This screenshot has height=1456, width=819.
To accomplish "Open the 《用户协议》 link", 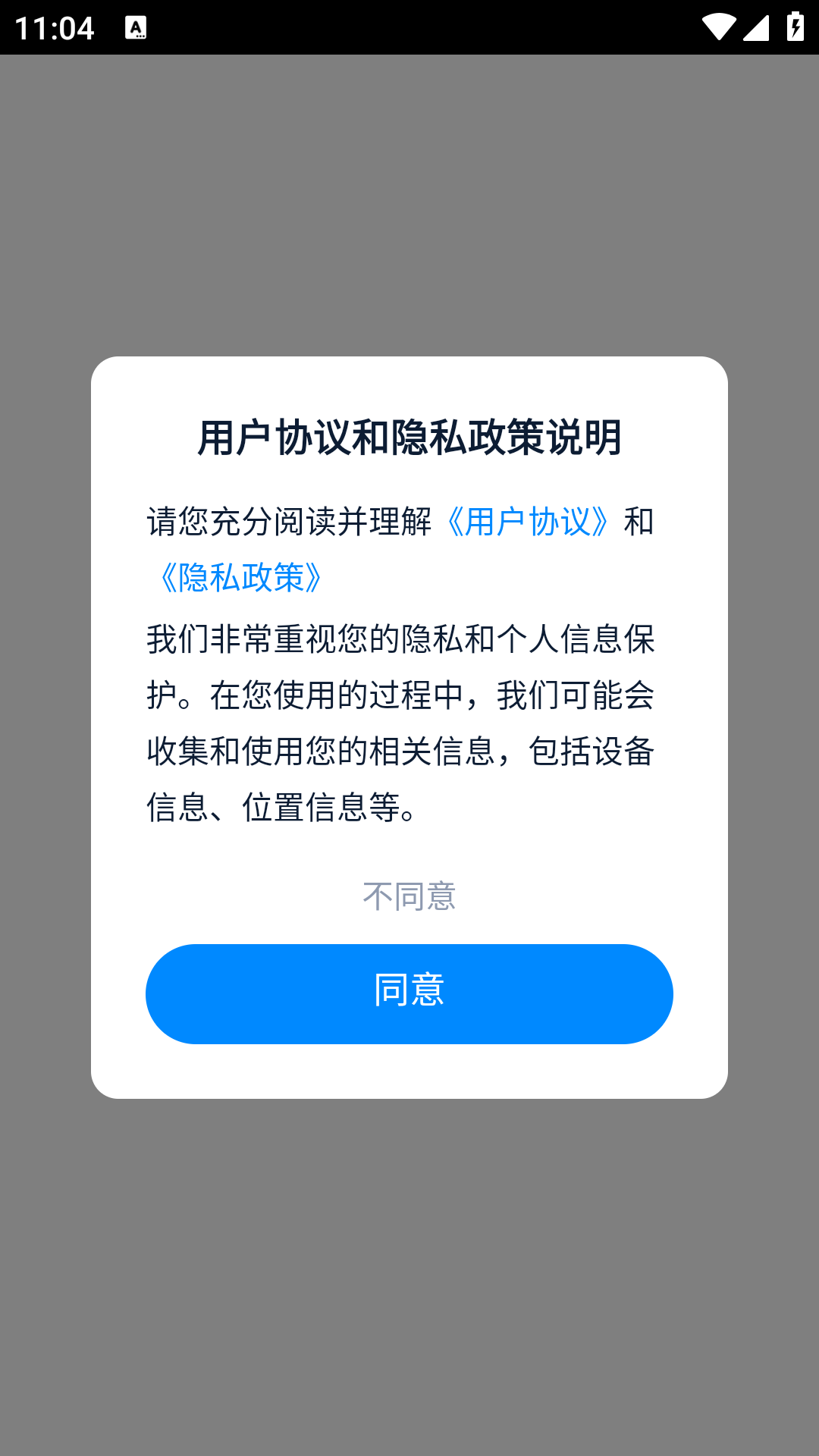I will point(529,522).
